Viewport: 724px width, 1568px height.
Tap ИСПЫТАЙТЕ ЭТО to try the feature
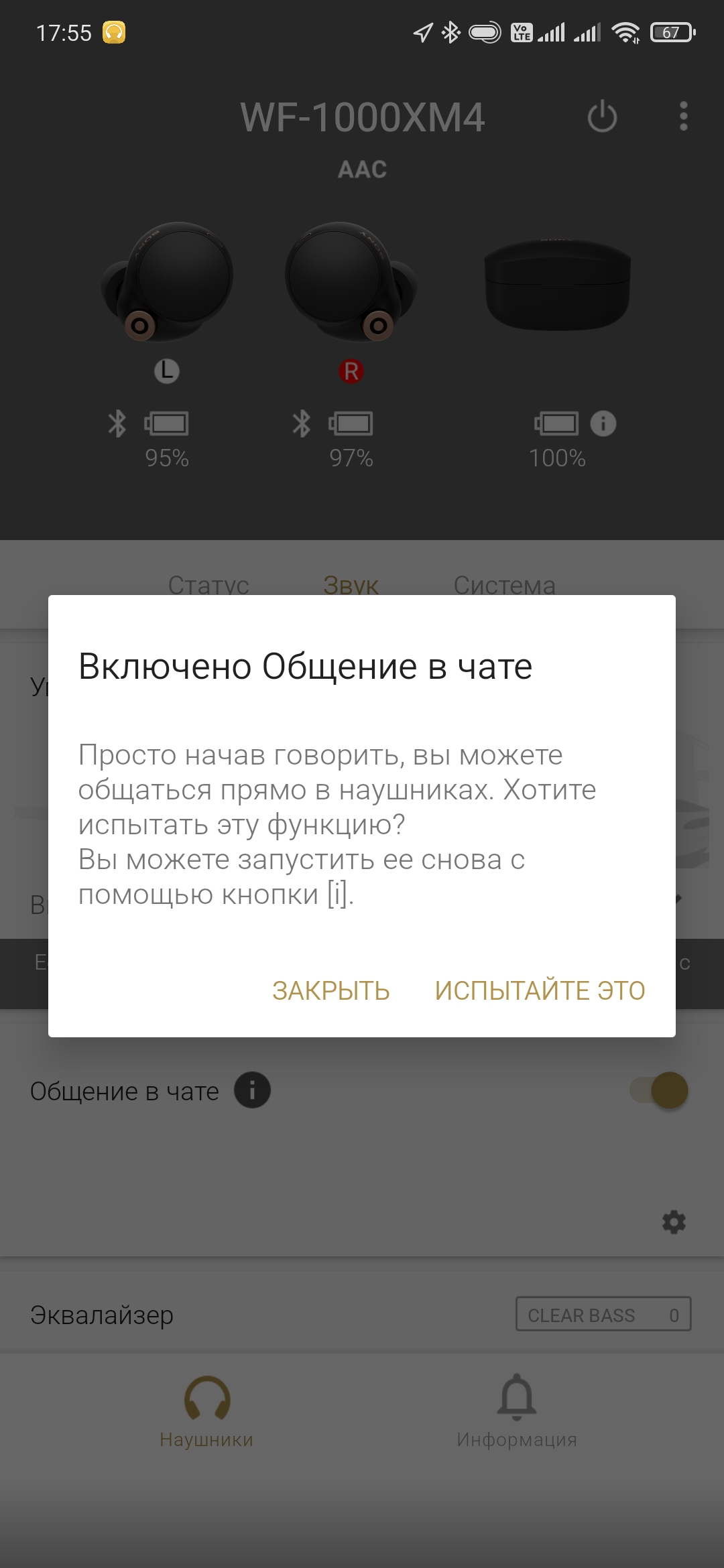click(540, 990)
